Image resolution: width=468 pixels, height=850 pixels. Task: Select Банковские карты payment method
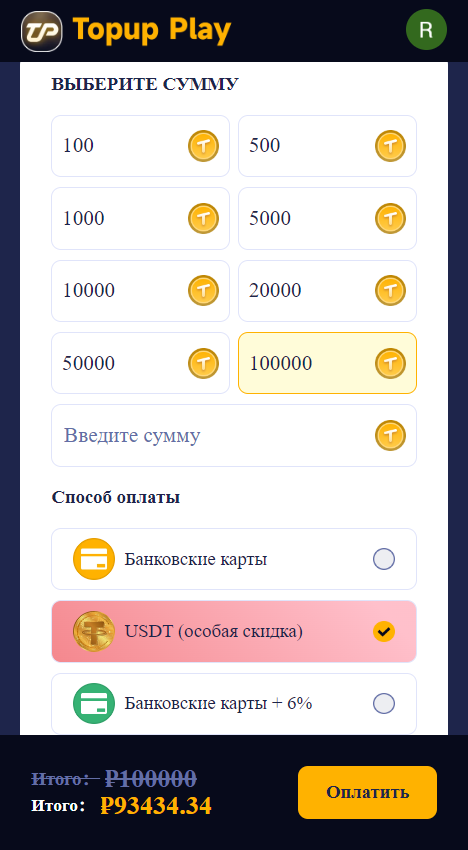(x=234, y=559)
